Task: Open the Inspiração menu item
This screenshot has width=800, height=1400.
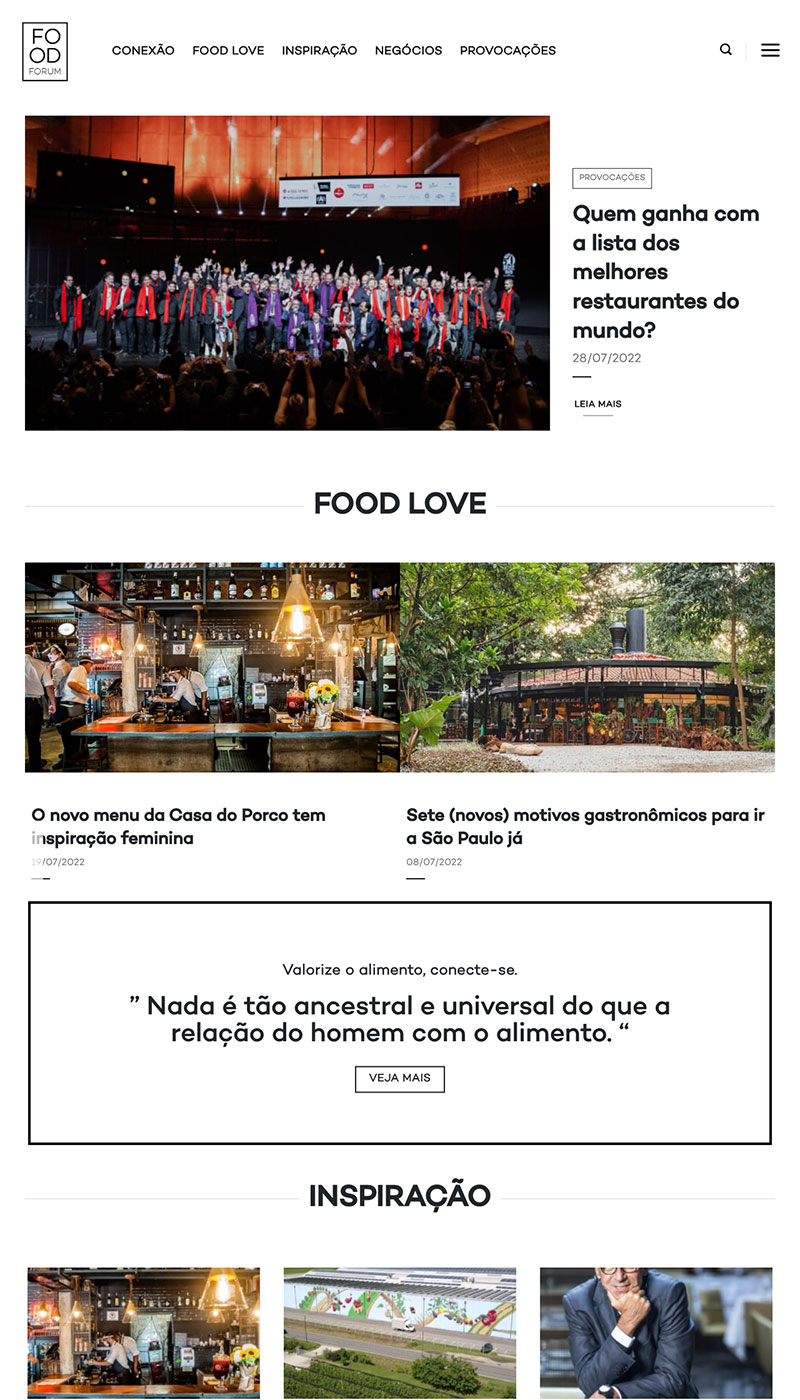Action: click(x=319, y=51)
